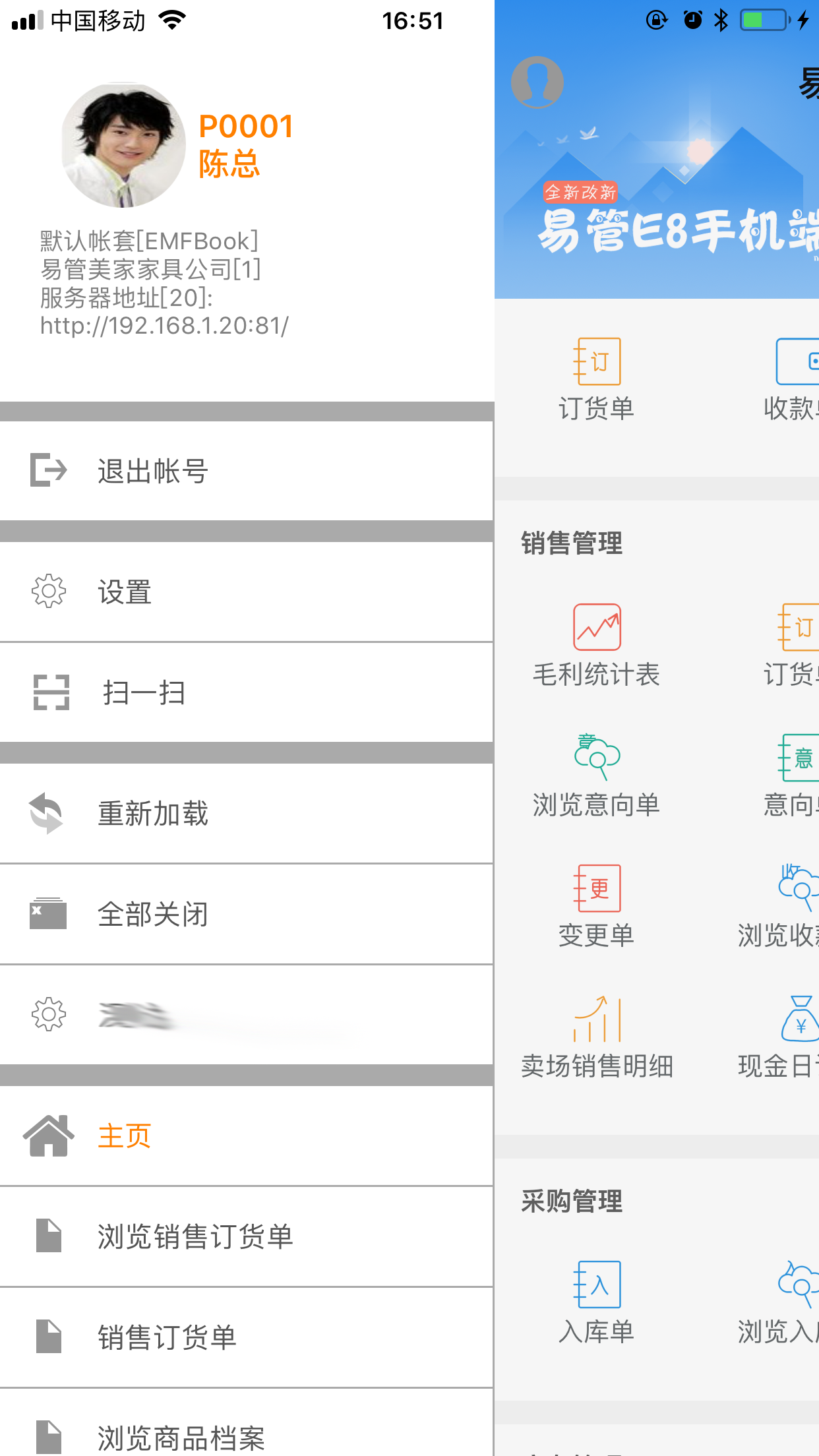This screenshot has width=819, height=1456.
Task: Launch the 扫一扫 scanner
Action: (144, 692)
